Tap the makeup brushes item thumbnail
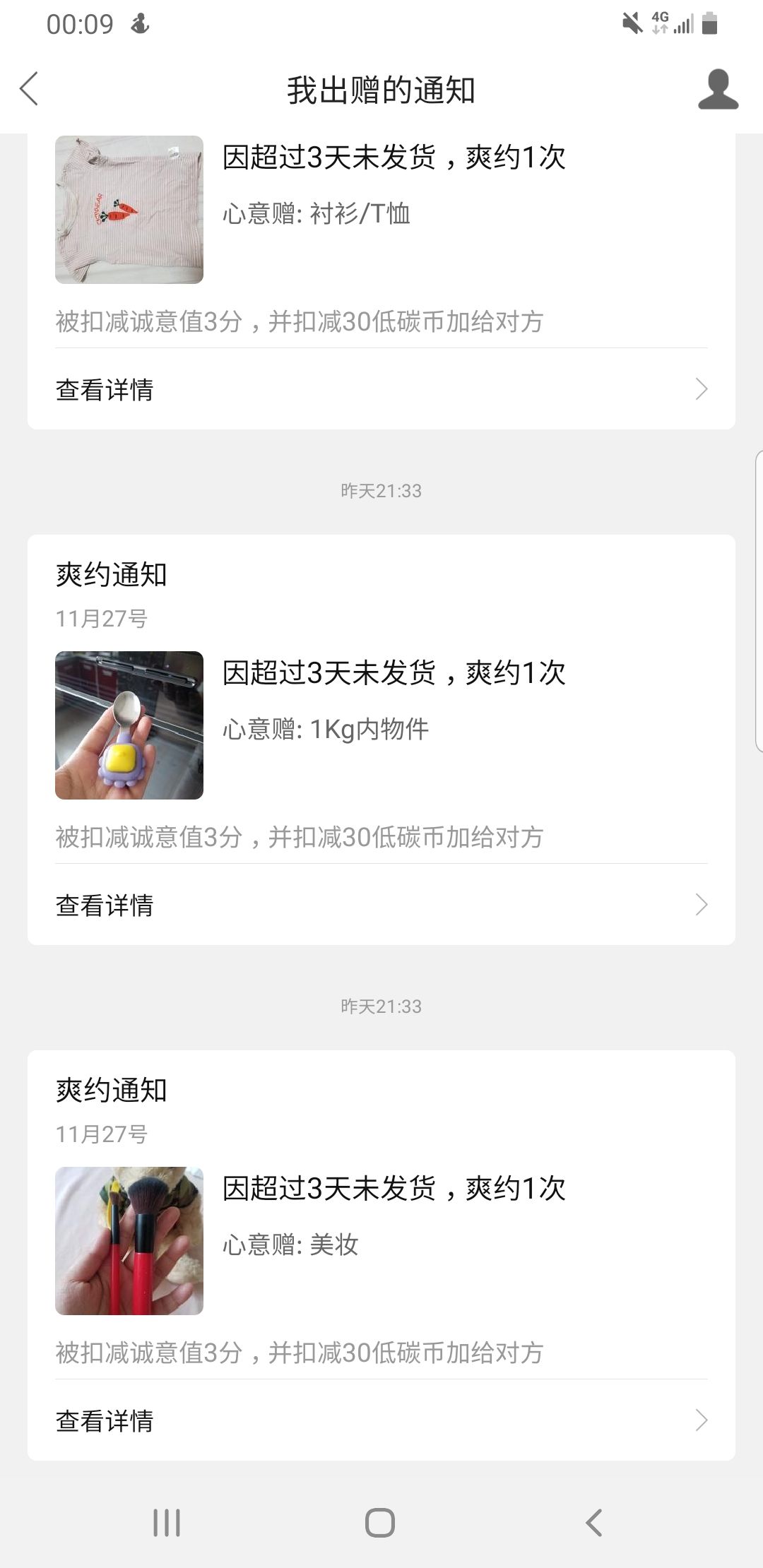Viewport: 763px width, 1568px height. pos(129,1241)
